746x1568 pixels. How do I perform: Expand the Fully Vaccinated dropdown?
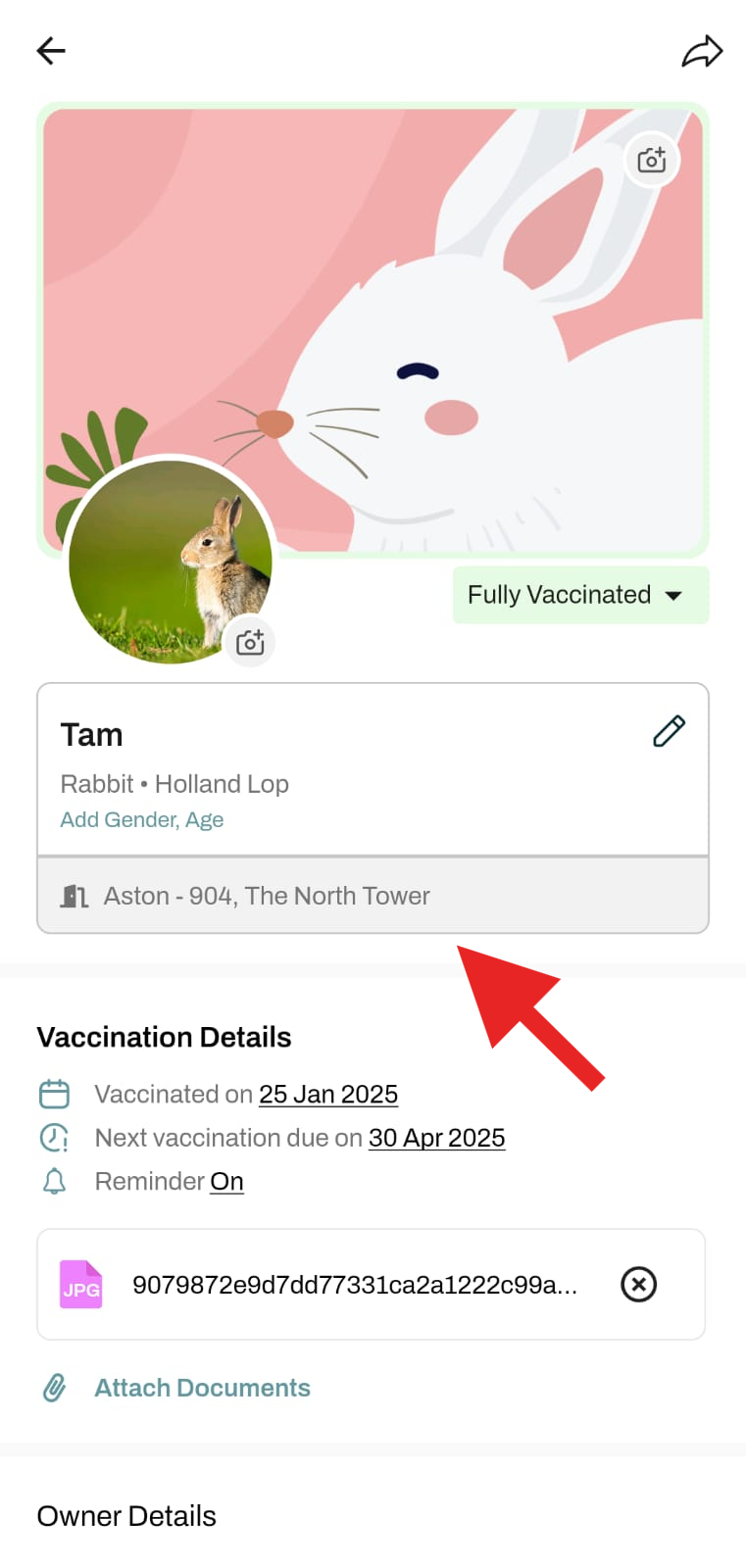[580, 595]
